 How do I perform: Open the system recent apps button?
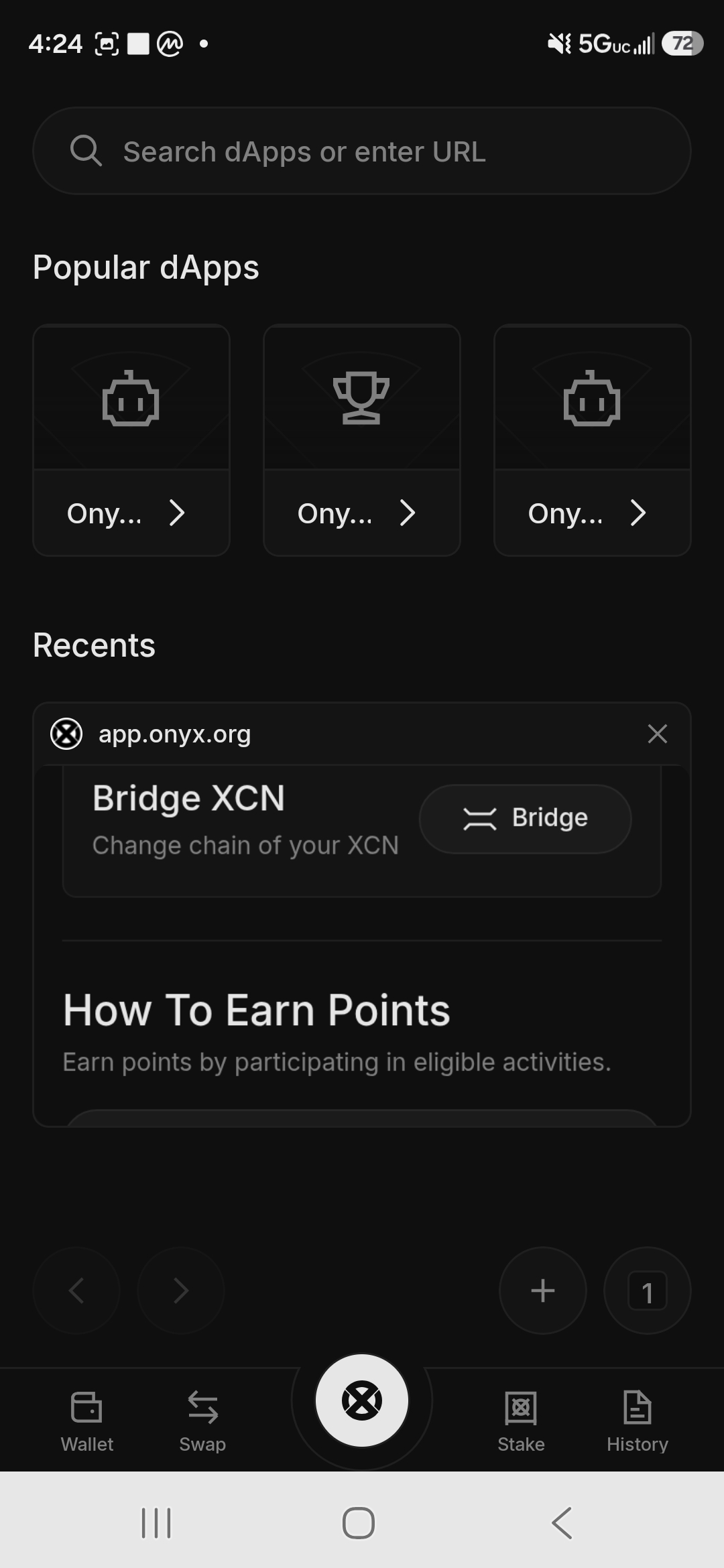(x=156, y=1523)
